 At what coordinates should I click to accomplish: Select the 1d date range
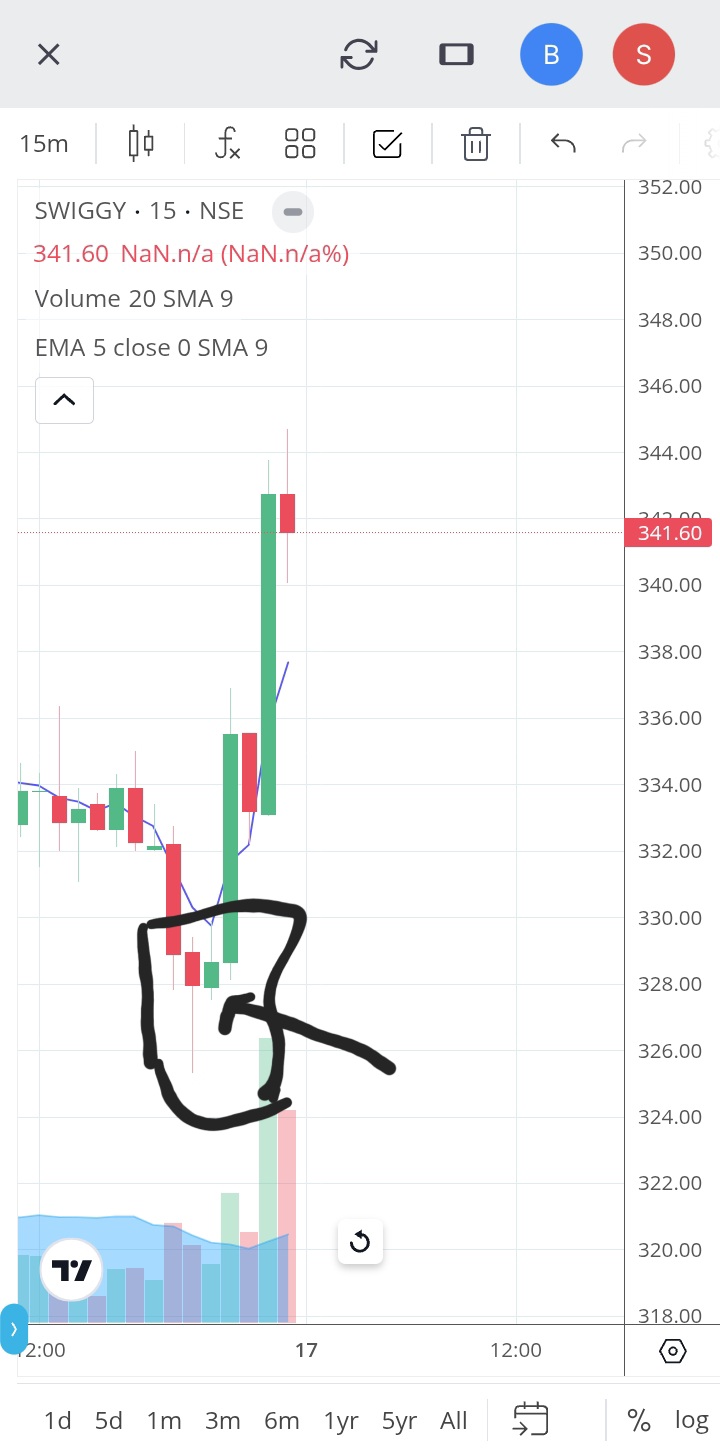coord(58,1420)
